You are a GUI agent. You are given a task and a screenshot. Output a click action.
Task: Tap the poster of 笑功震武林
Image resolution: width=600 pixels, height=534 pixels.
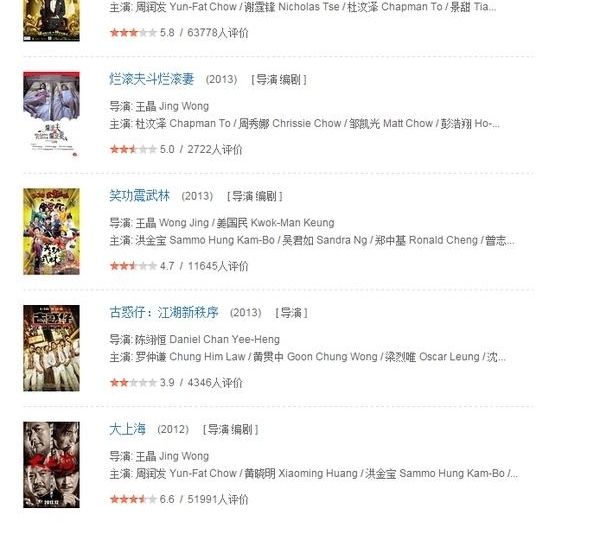tap(51, 230)
